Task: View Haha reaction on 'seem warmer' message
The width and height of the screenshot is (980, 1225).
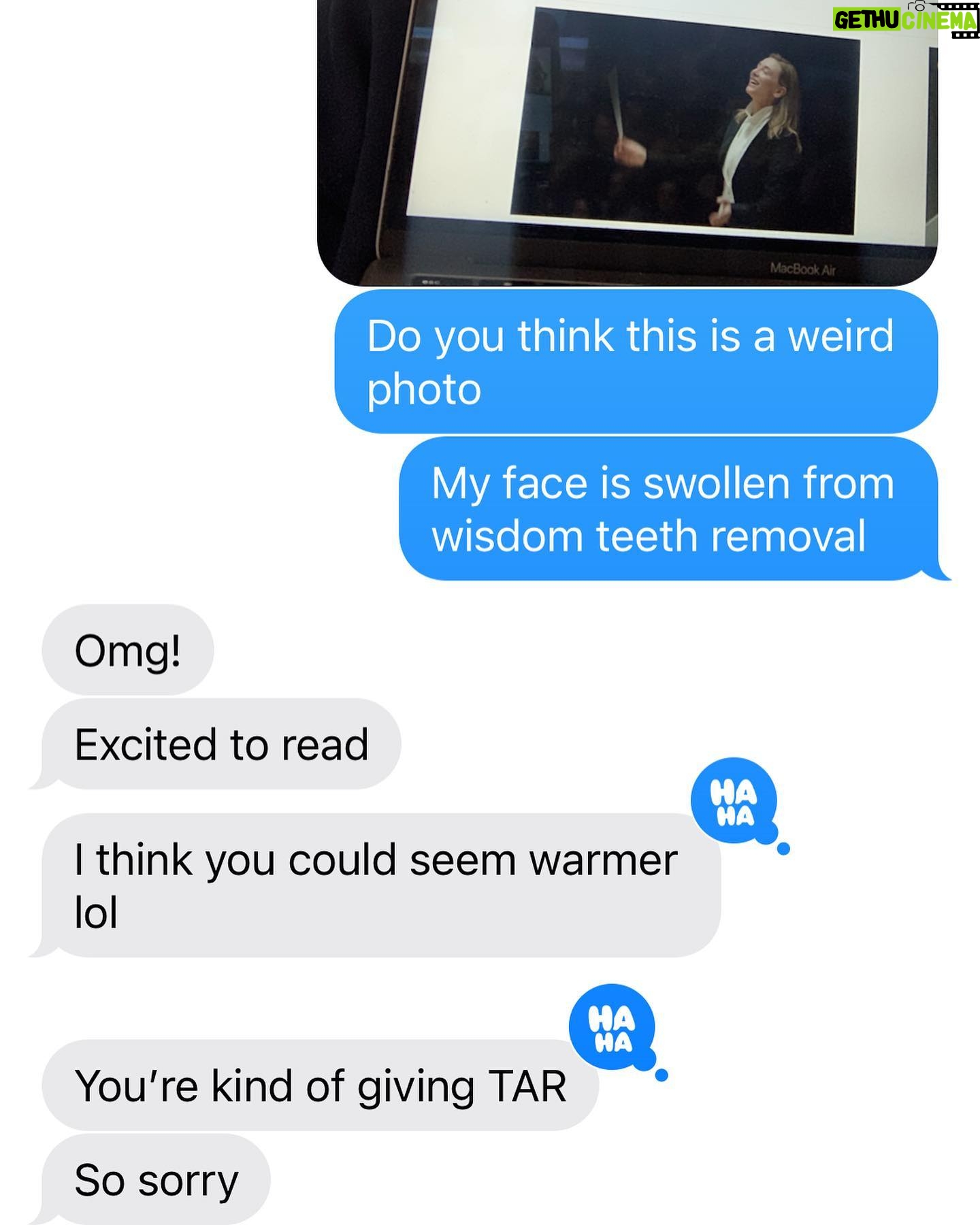Action: click(734, 801)
